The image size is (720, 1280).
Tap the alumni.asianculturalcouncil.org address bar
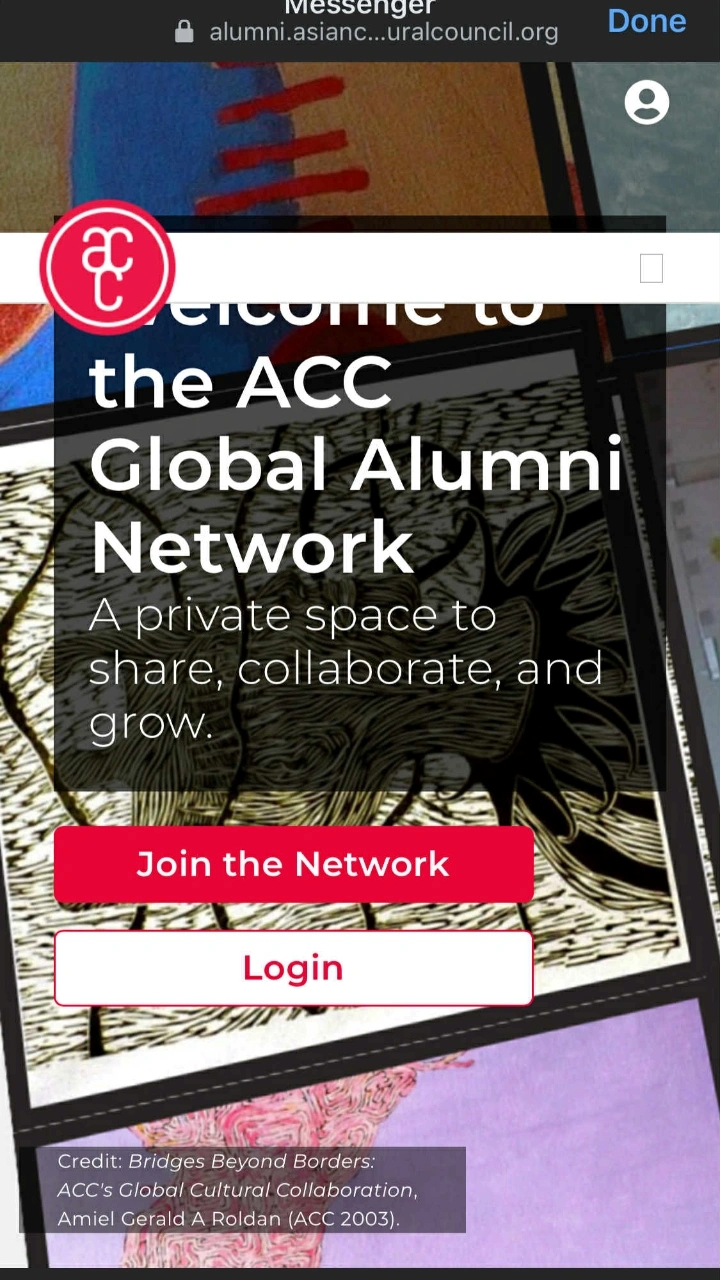coord(384,32)
